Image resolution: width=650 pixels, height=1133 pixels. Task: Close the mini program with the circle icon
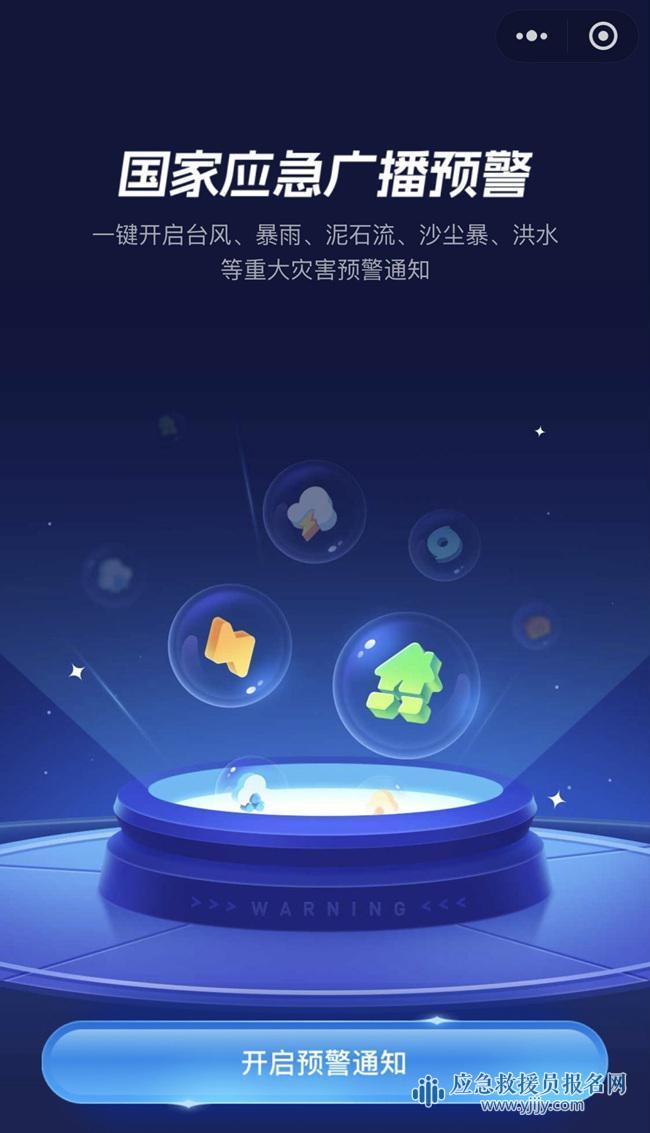pos(603,37)
